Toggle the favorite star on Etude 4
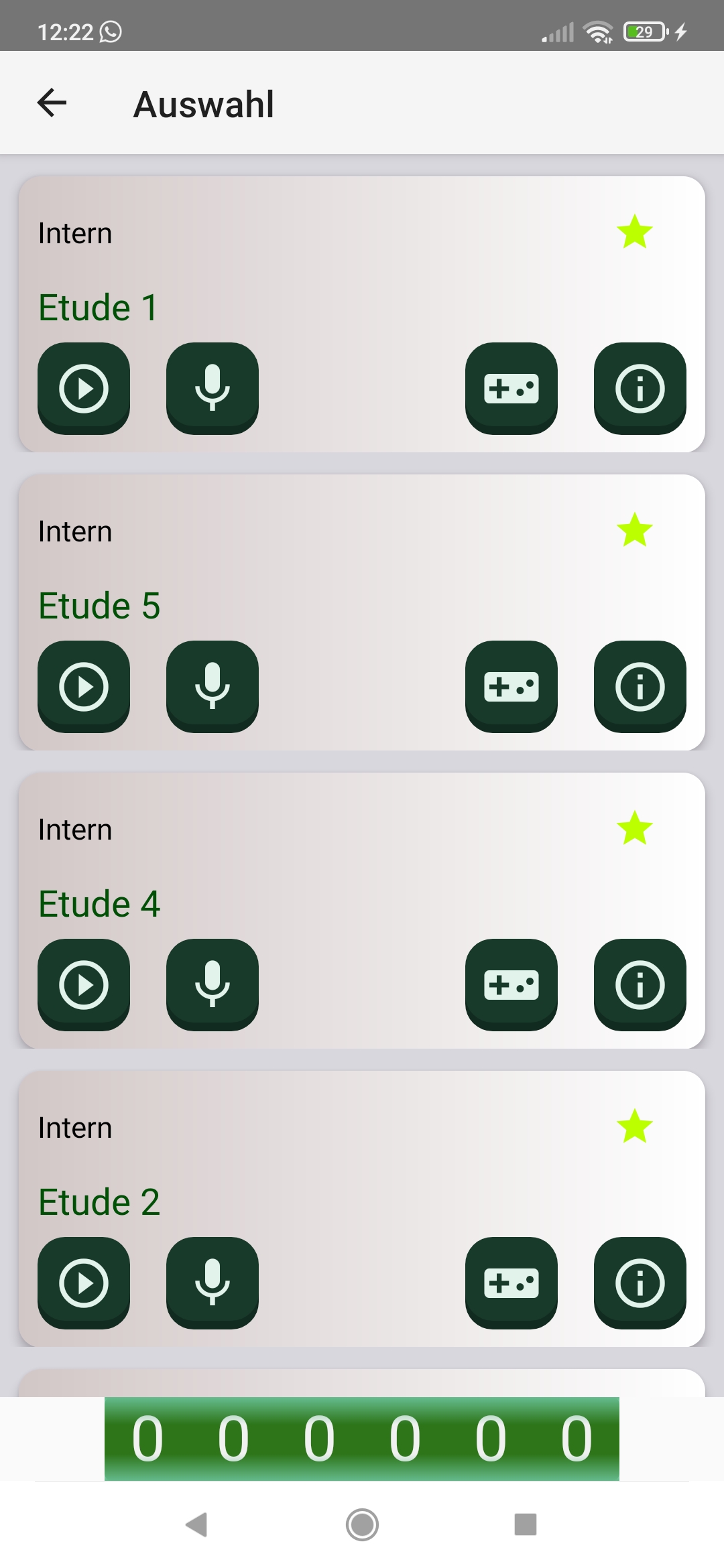The image size is (724, 1568). (x=634, y=828)
